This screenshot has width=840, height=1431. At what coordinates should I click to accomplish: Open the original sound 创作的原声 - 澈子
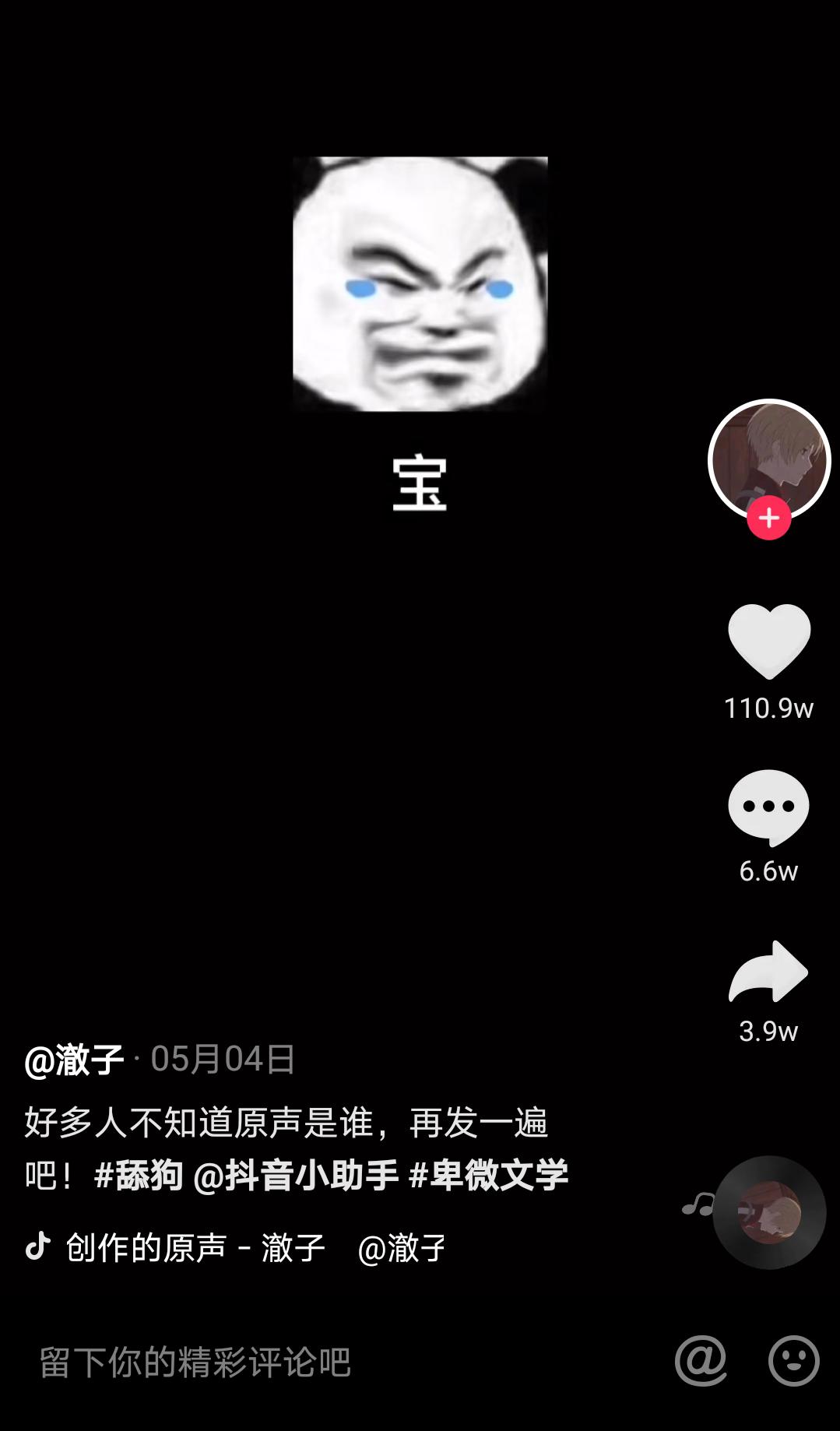pyautogui.click(x=195, y=1248)
